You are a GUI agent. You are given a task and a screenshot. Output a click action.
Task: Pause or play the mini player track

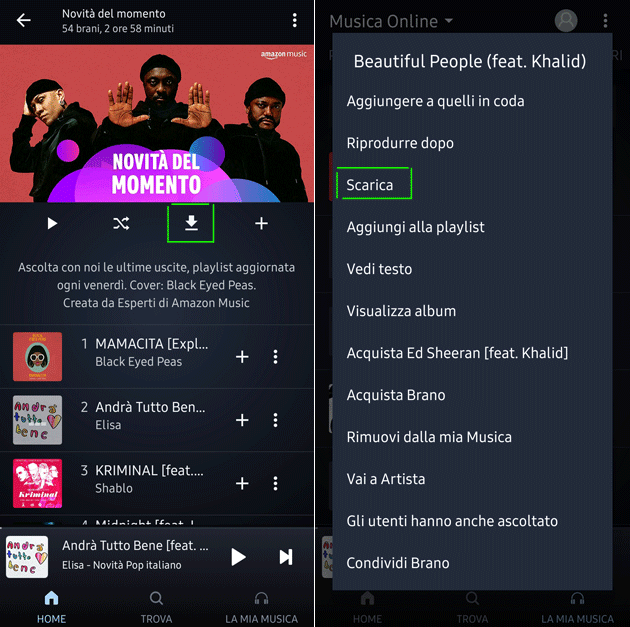click(x=238, y=557)
